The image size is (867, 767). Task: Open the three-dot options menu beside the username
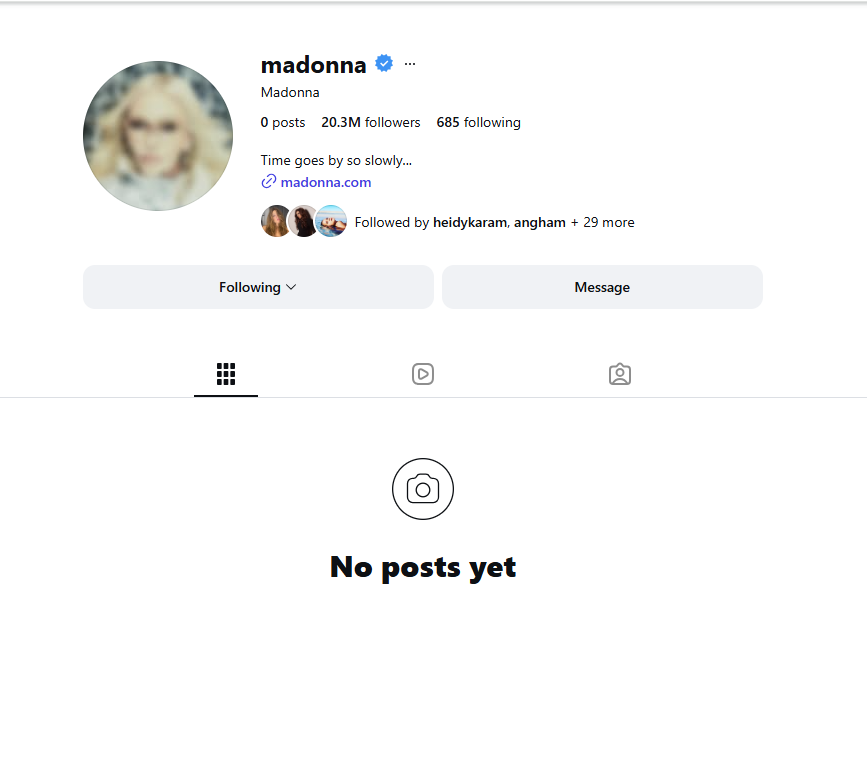click(410, 64)
